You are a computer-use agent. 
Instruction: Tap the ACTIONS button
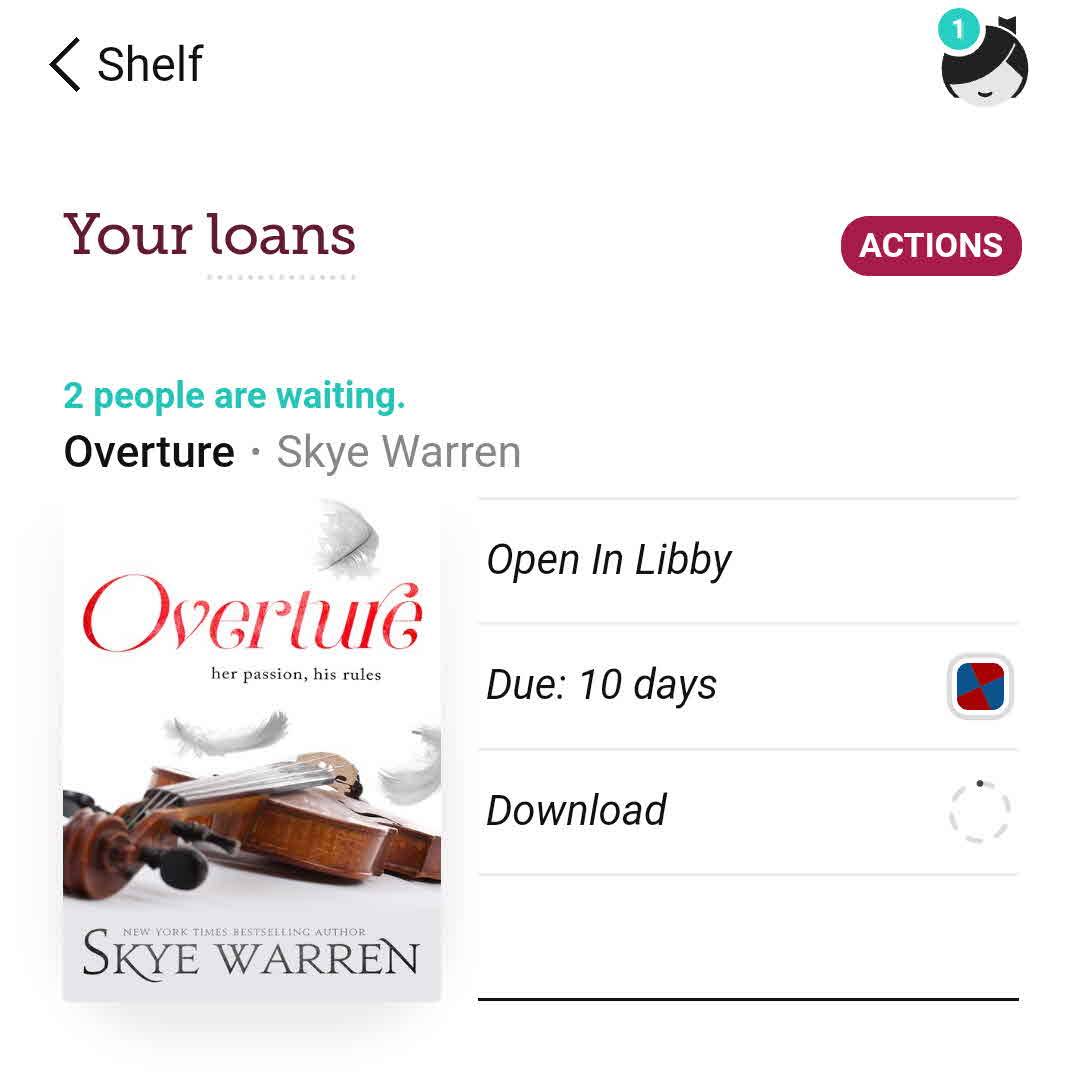(930, 246)
